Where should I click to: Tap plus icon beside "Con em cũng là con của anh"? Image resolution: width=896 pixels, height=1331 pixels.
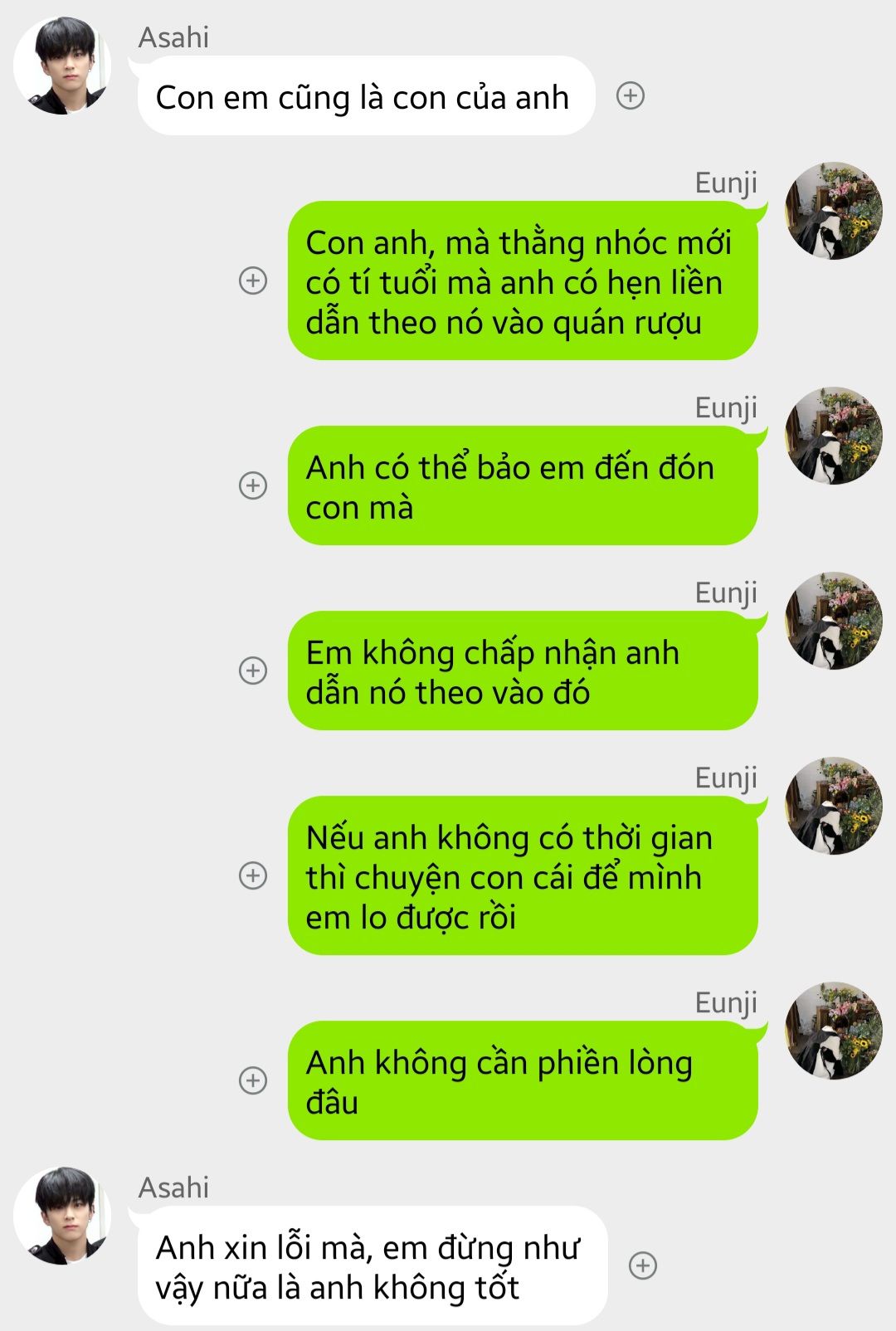pyautogui.click(x=631, y=96)
